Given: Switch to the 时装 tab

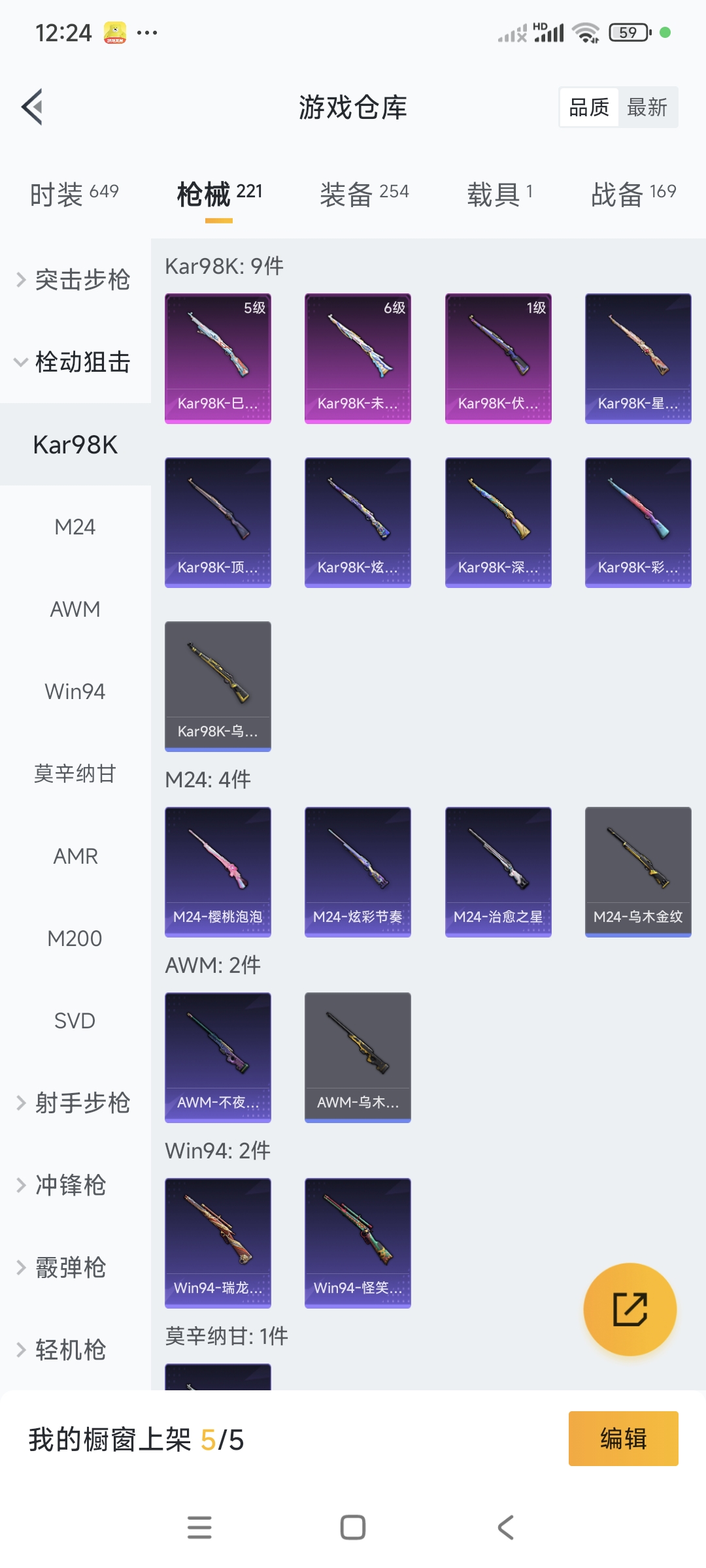Looking at the screenshot, I should pyautogui.click(x=74, y=194).
